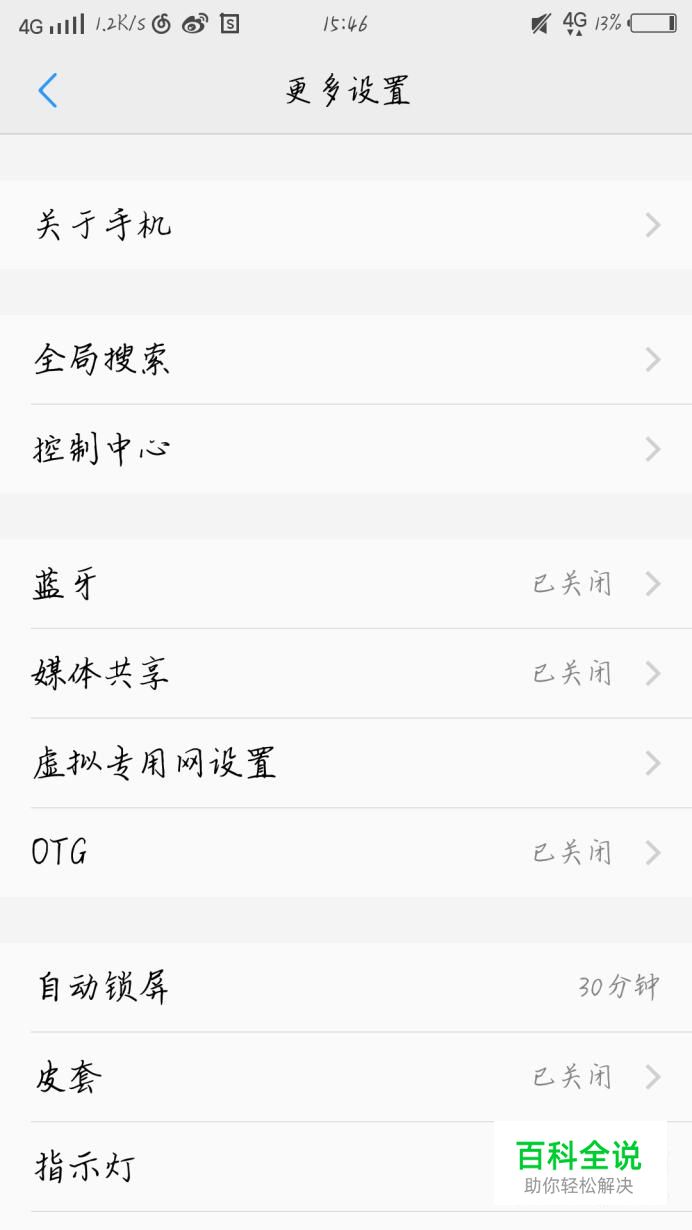Open 蓝牙 settings row
The image size is (692, 1230).
(346, 584)
